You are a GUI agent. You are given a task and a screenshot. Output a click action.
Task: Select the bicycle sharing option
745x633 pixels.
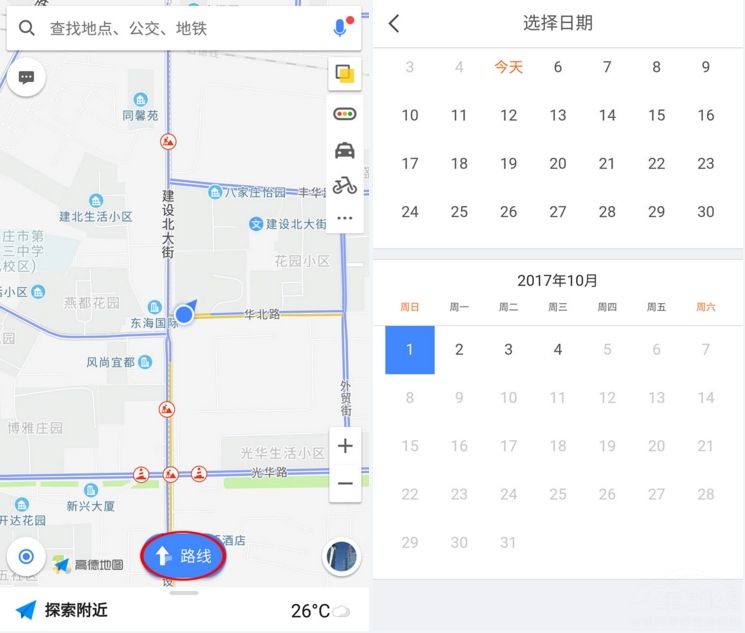(x=345, y=185)
